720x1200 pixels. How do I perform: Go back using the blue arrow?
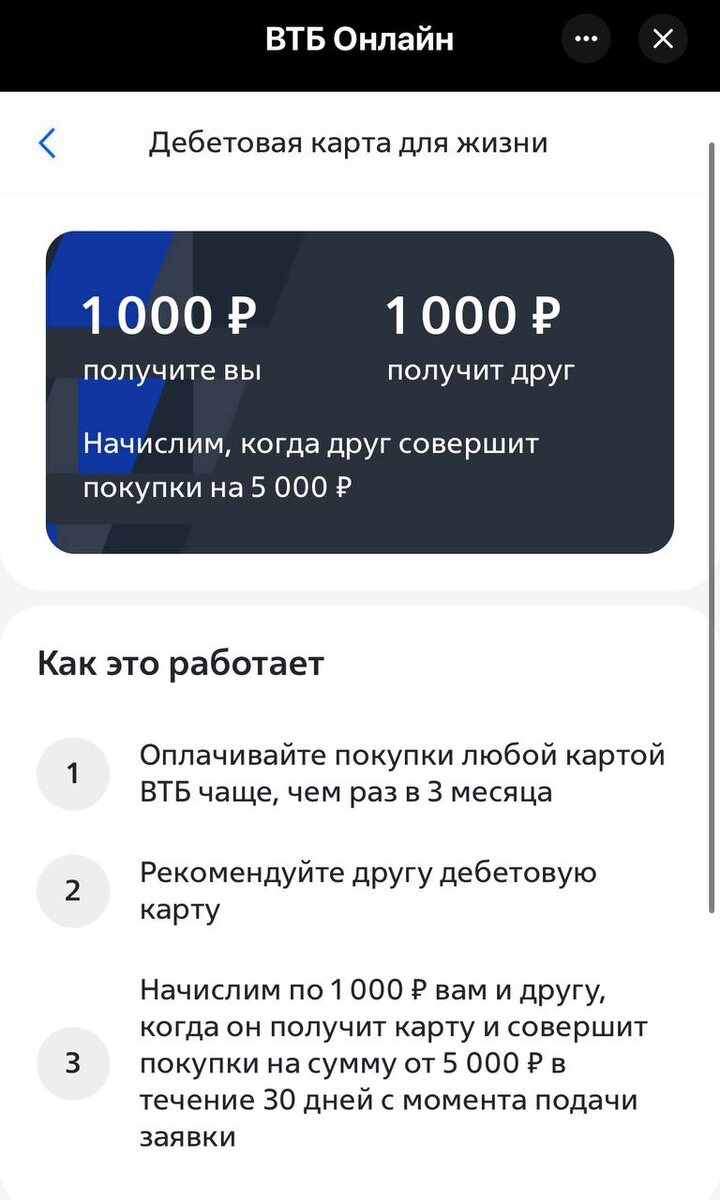[47, 143]
